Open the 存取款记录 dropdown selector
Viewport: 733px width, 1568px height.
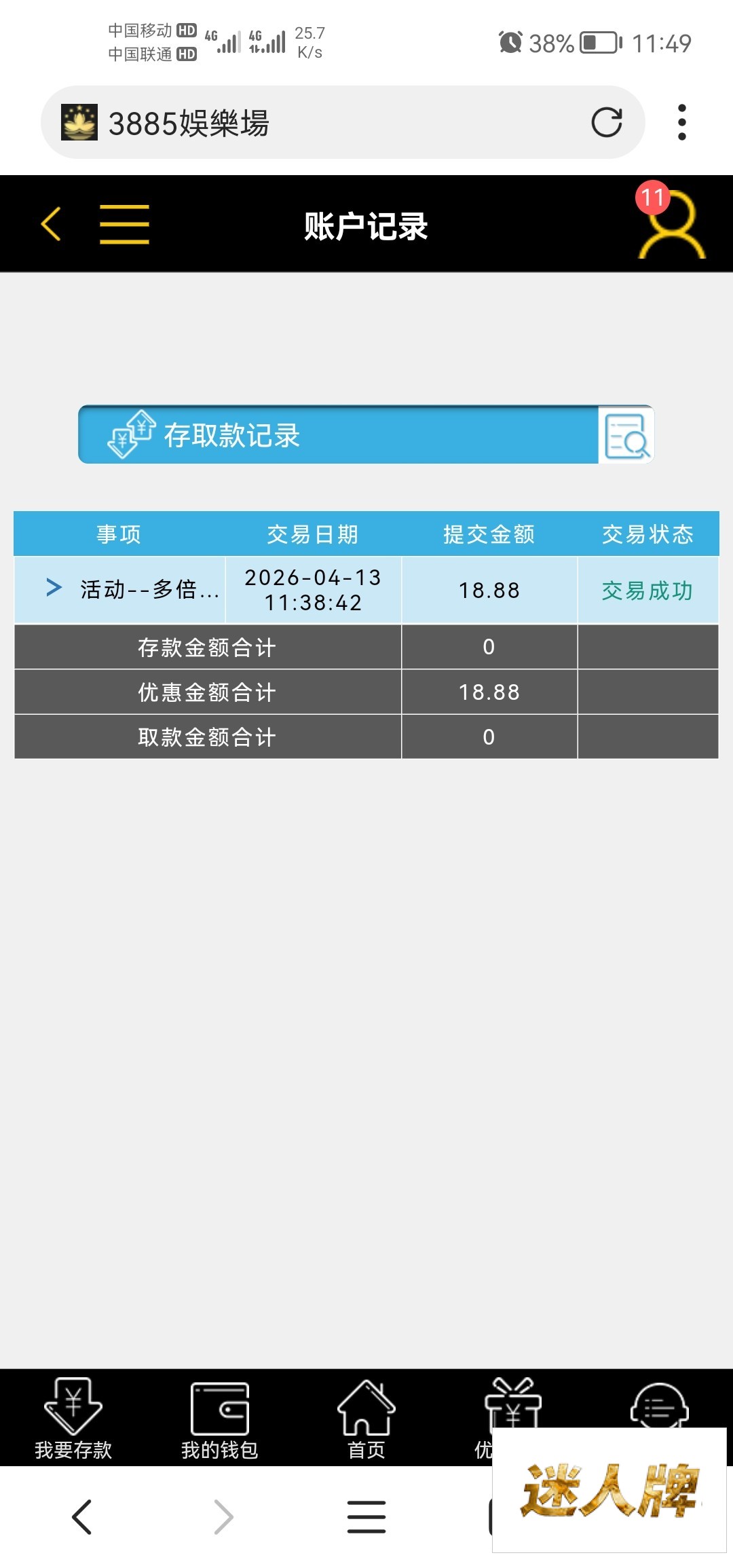pos(338,436)
